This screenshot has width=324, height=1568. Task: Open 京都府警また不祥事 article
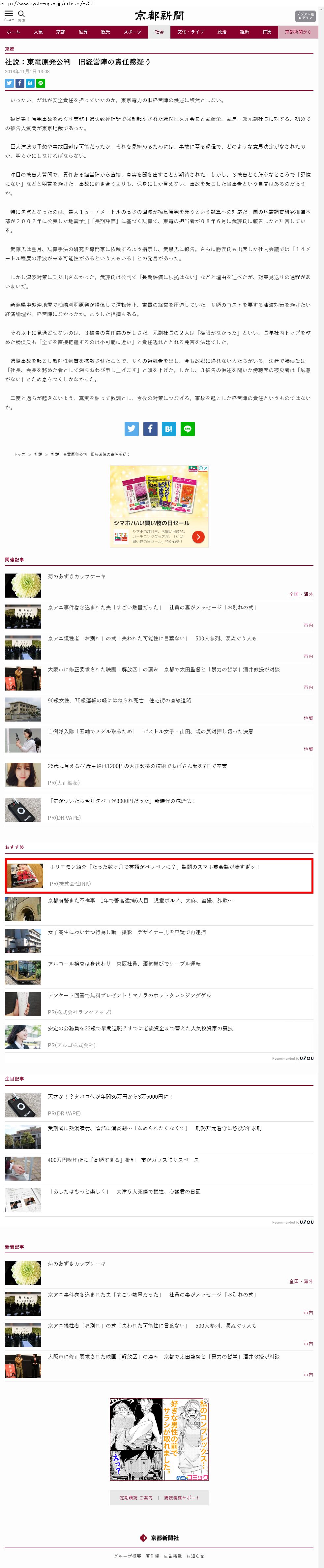click(x=140, y=900)
